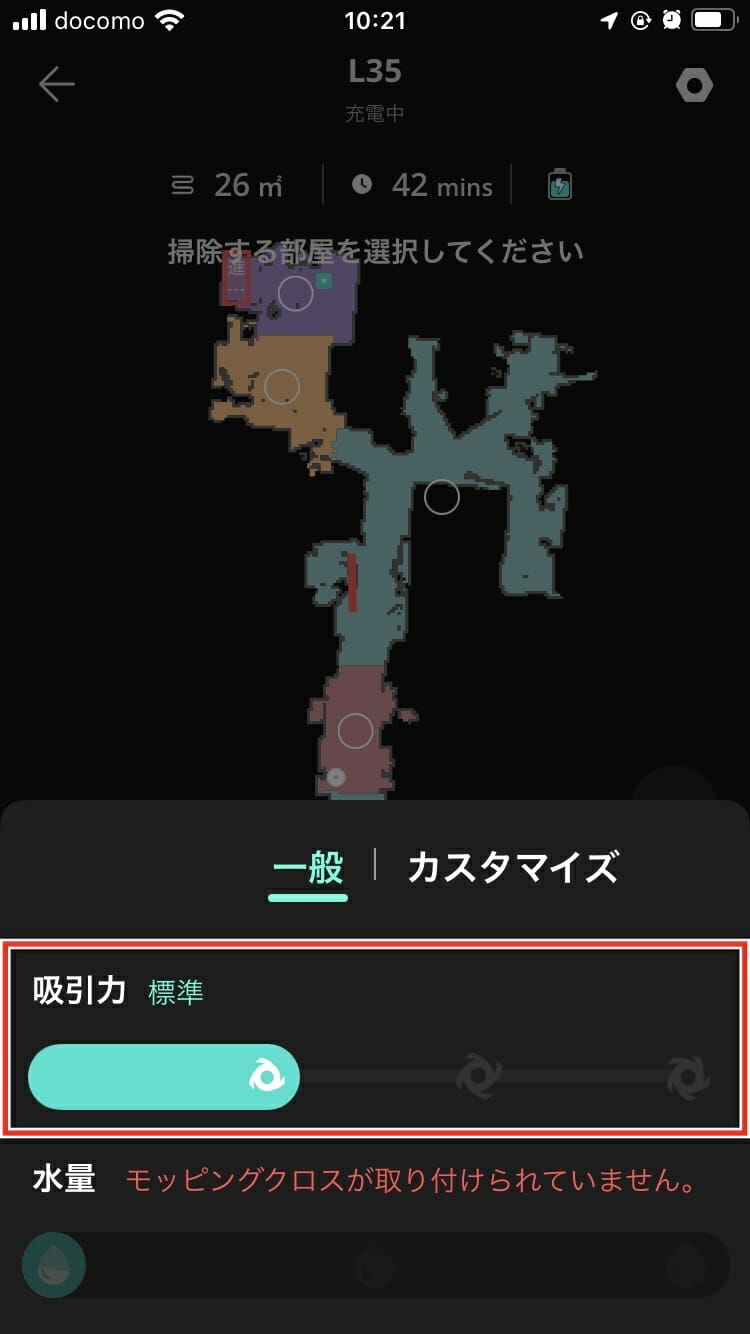Viewport: 750px width, 1334px height.
Task: Switch to the カスタマイズ tab
Action: [512, 867]
